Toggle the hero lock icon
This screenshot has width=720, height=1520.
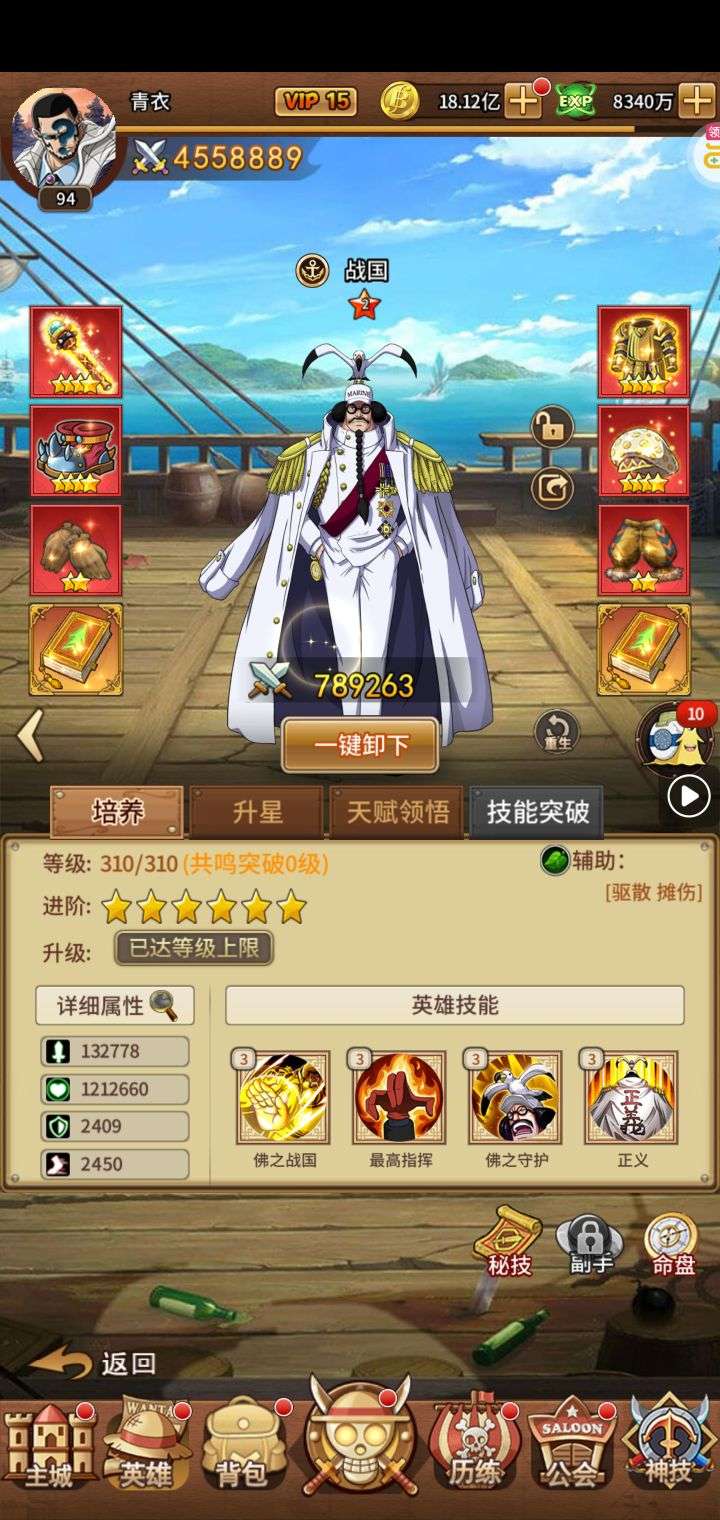click(552, 428)
